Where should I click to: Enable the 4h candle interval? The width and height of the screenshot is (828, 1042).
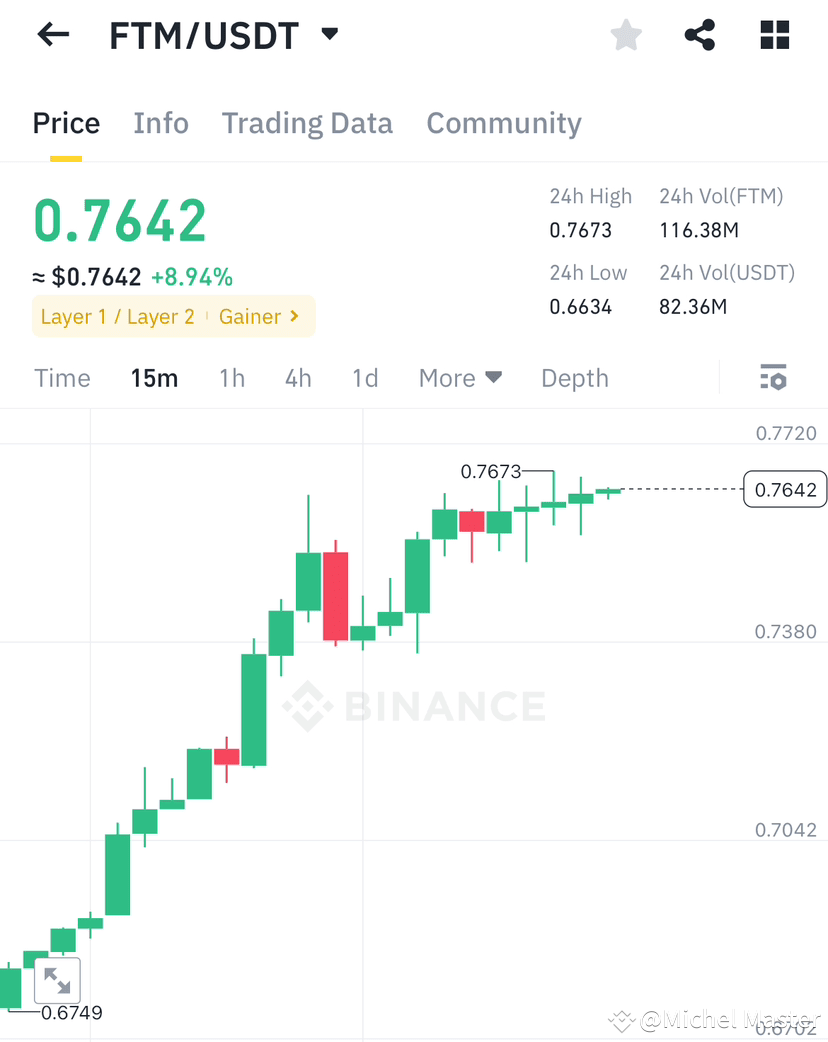[x=297, y=377]
